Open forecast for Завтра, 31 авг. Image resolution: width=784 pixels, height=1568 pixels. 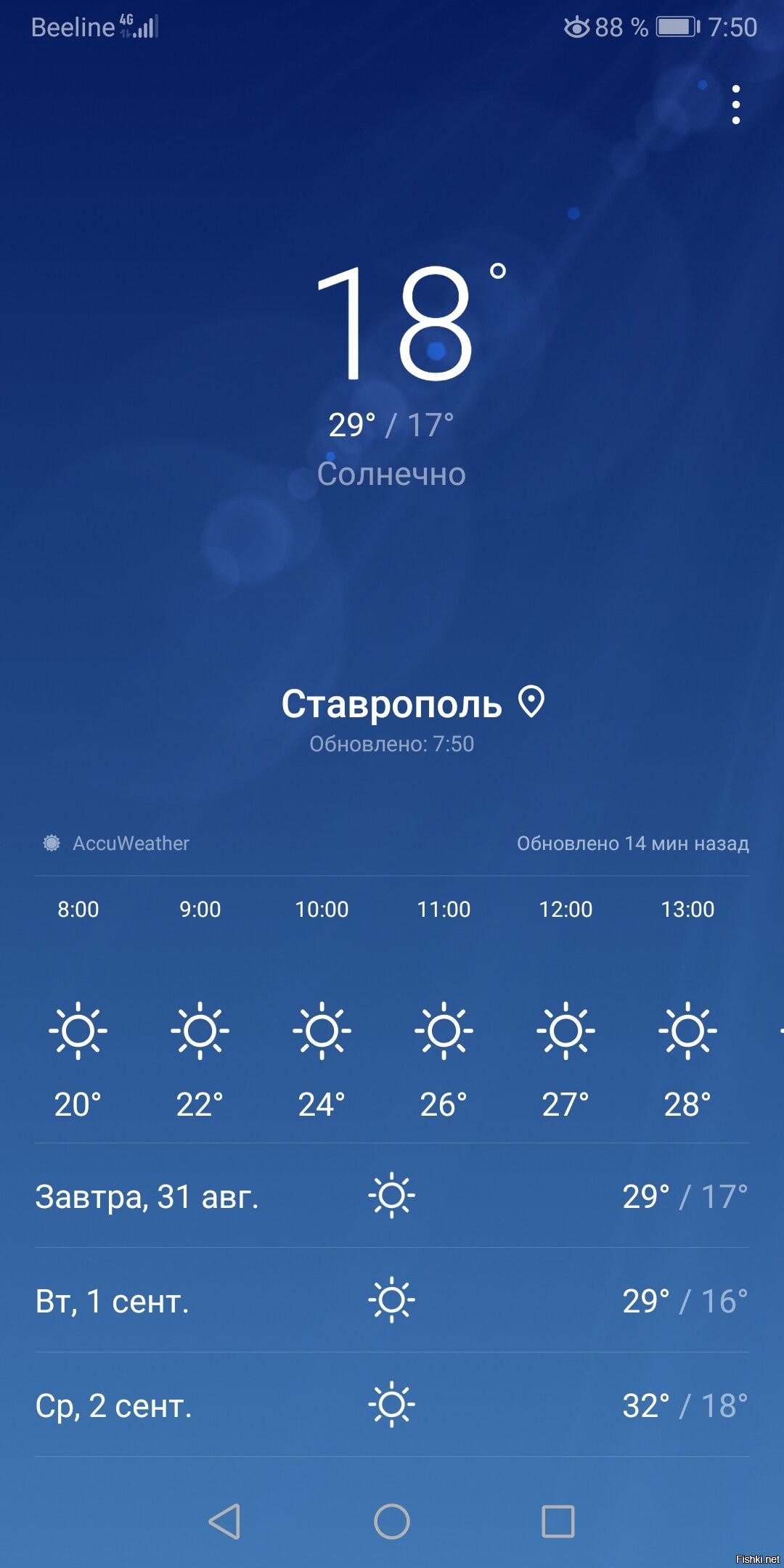click(392, 1196)
